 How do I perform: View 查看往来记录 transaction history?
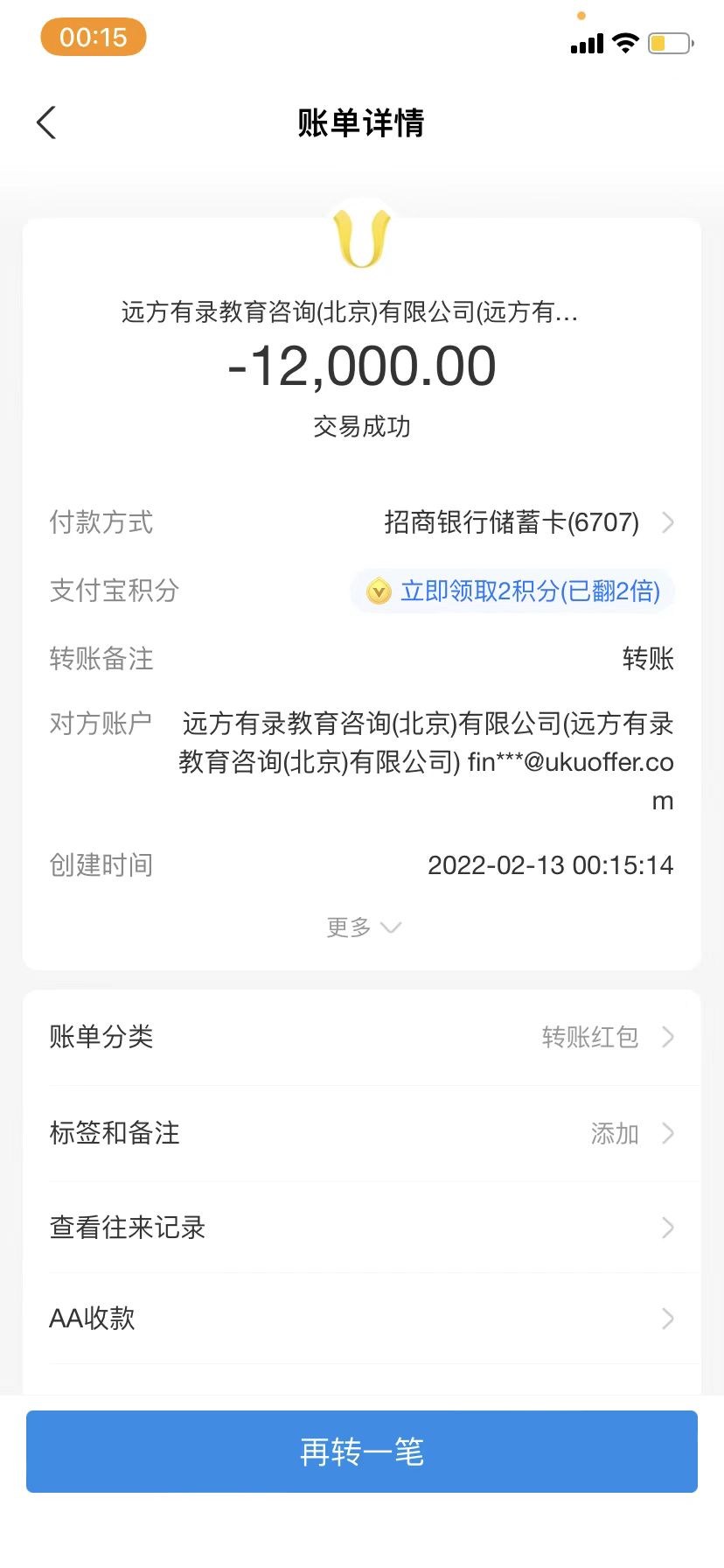(x=362, y=1228)
